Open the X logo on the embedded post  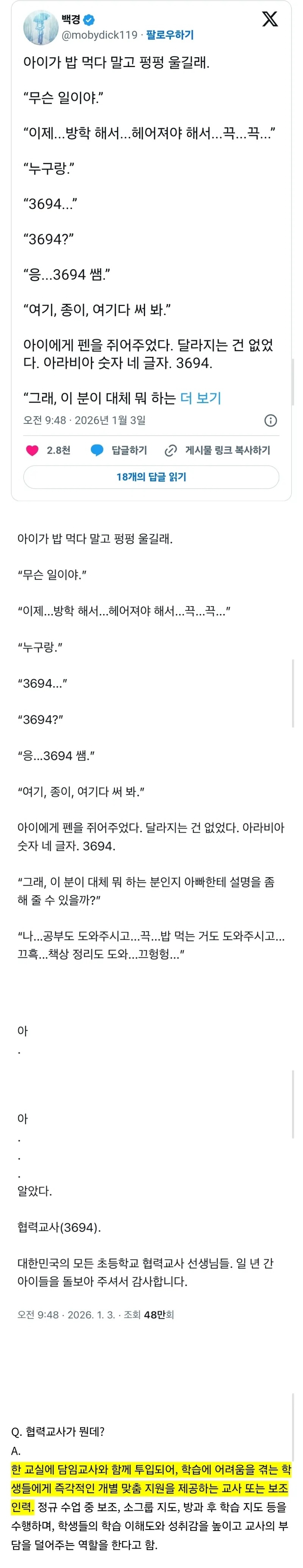pyautogui.click(x=270, y=19)
